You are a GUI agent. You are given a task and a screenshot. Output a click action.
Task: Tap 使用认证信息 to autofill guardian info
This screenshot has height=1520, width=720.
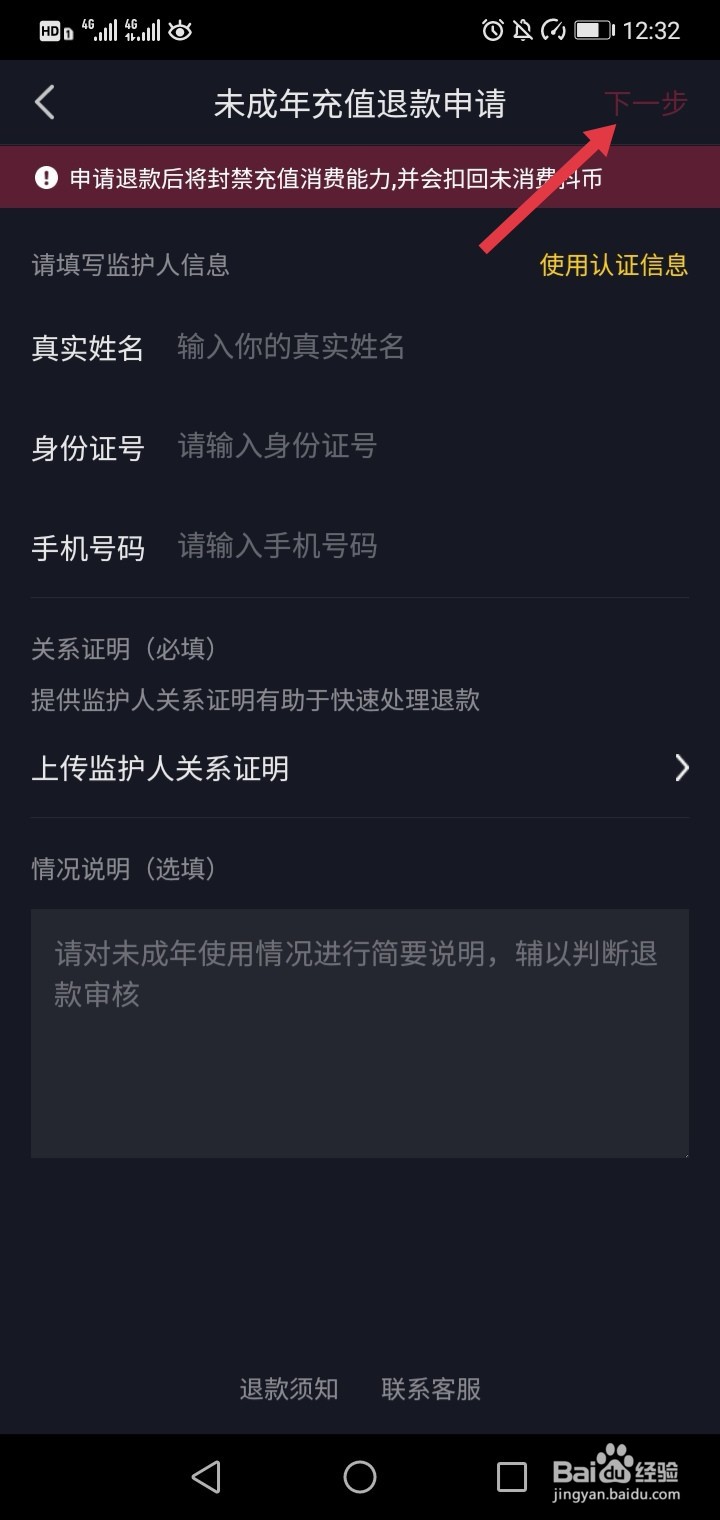pos(613,267)
